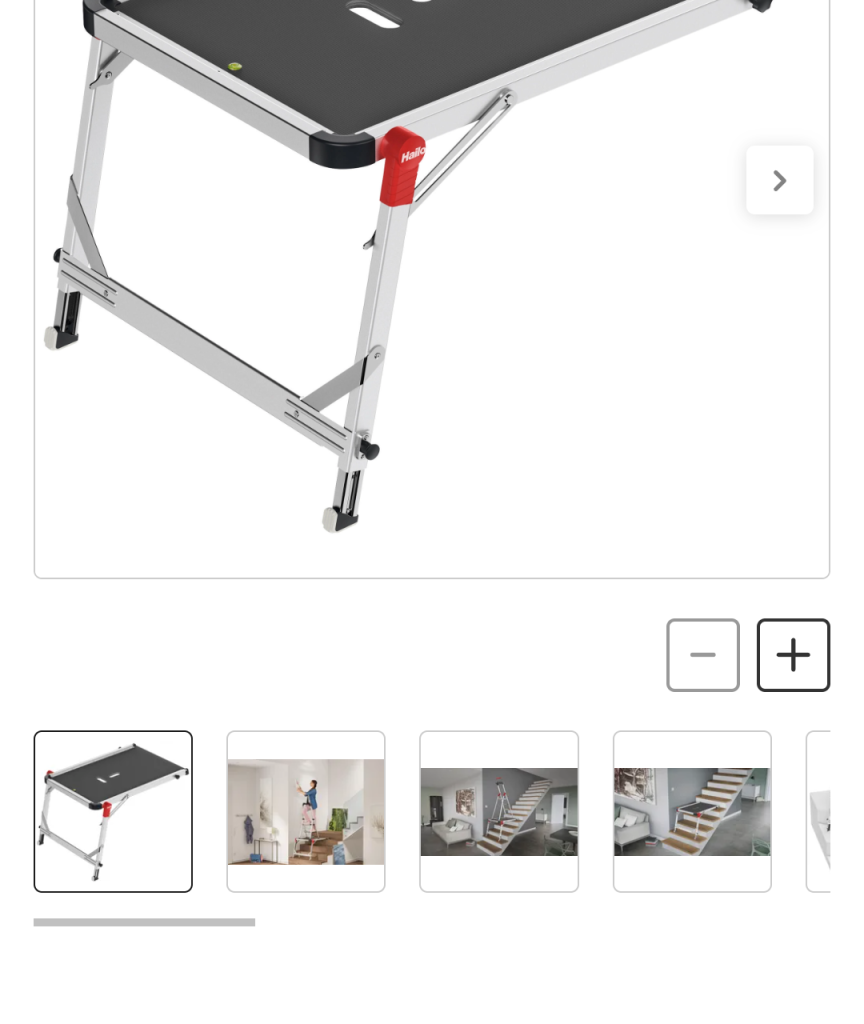The image size is (864, 1024).
Task: Select the platform-only product thumbnail
Action: coord(113,811)
